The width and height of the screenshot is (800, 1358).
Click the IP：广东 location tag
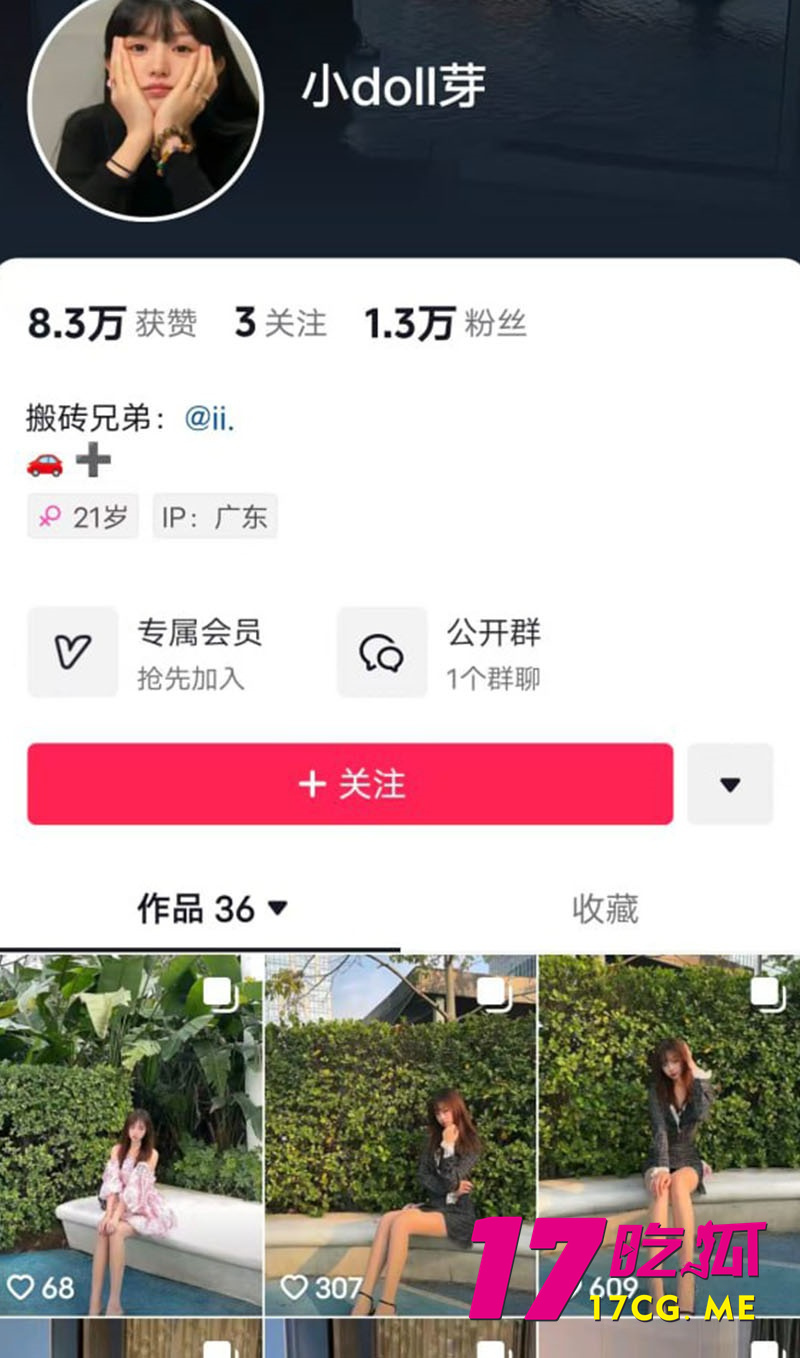click(x=215, y=516)
